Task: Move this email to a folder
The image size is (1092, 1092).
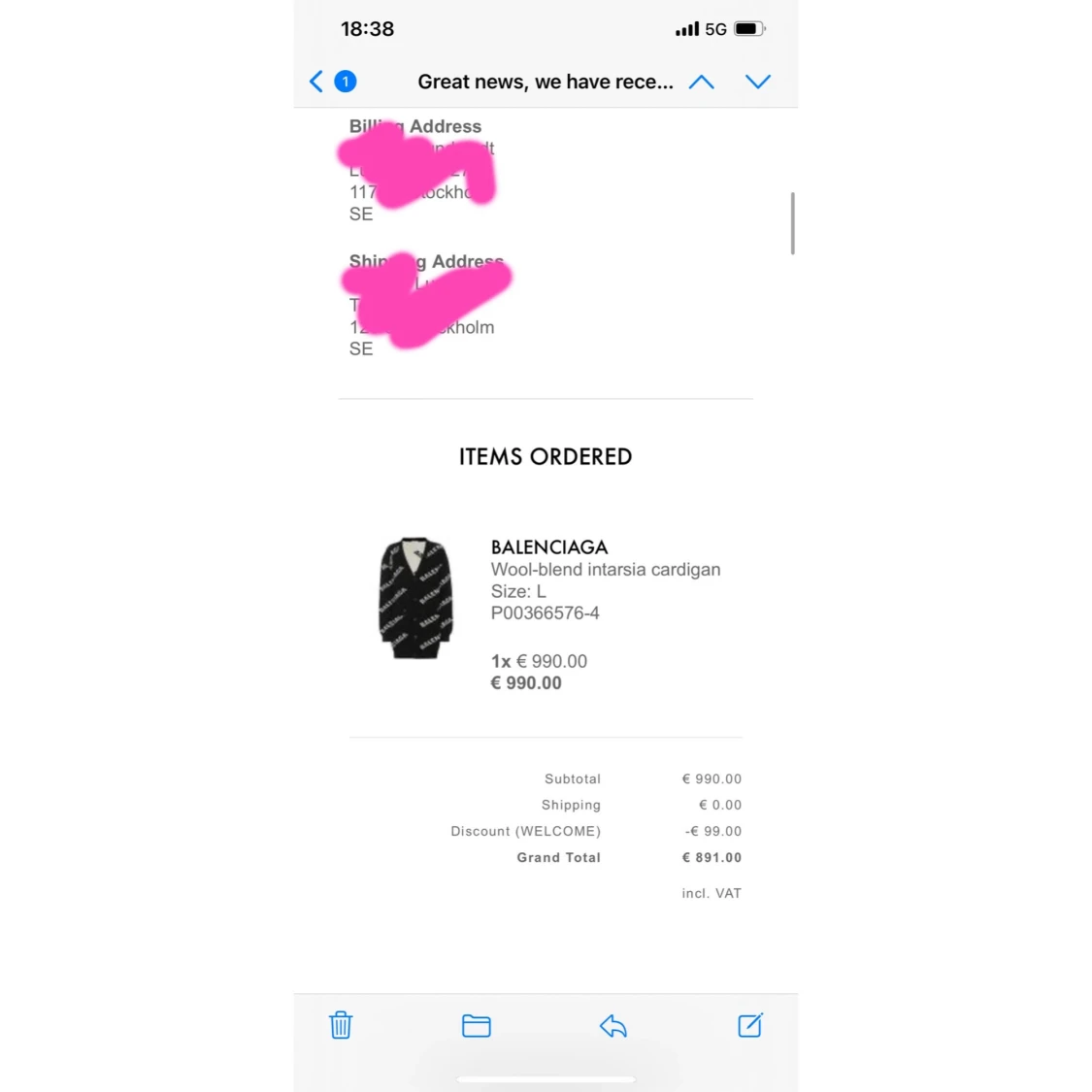Action: coord(477,1025)
